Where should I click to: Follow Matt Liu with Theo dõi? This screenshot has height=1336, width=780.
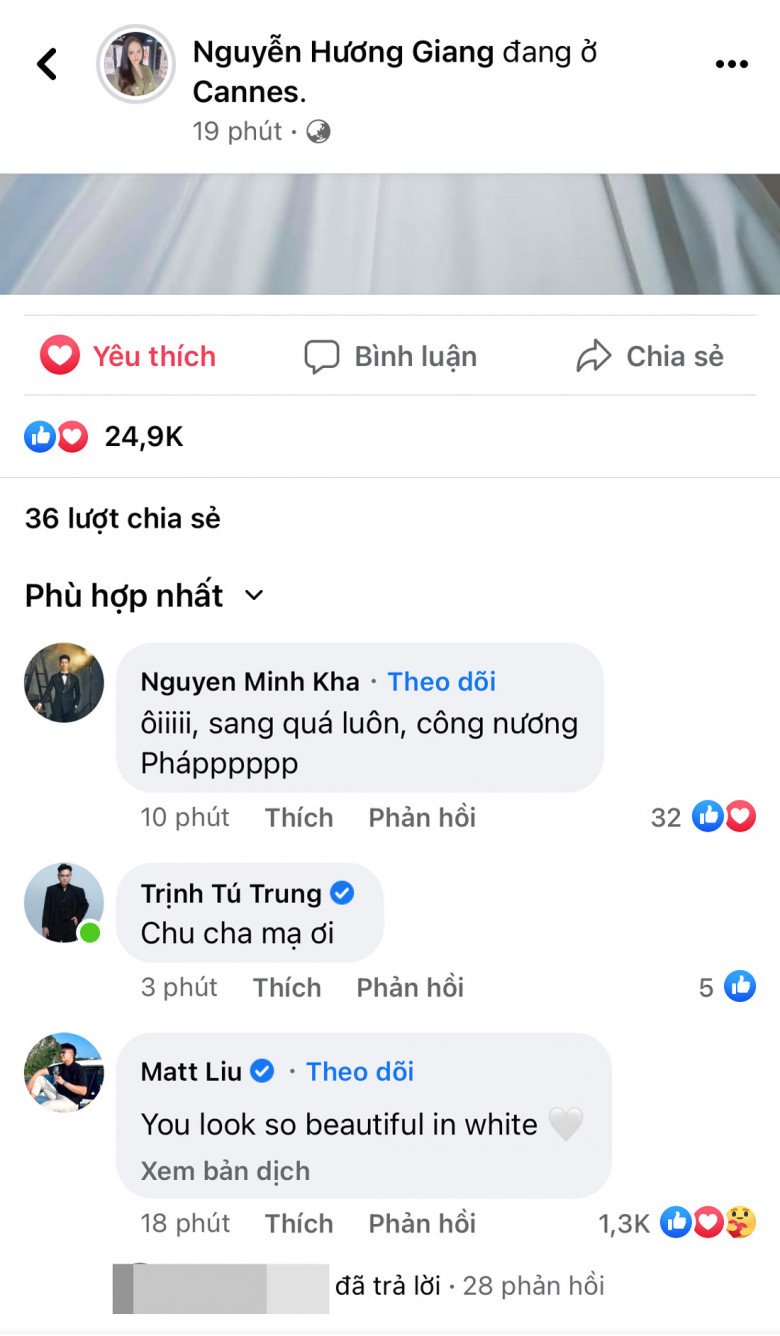pyautogui.click(x=360, y=1072)
